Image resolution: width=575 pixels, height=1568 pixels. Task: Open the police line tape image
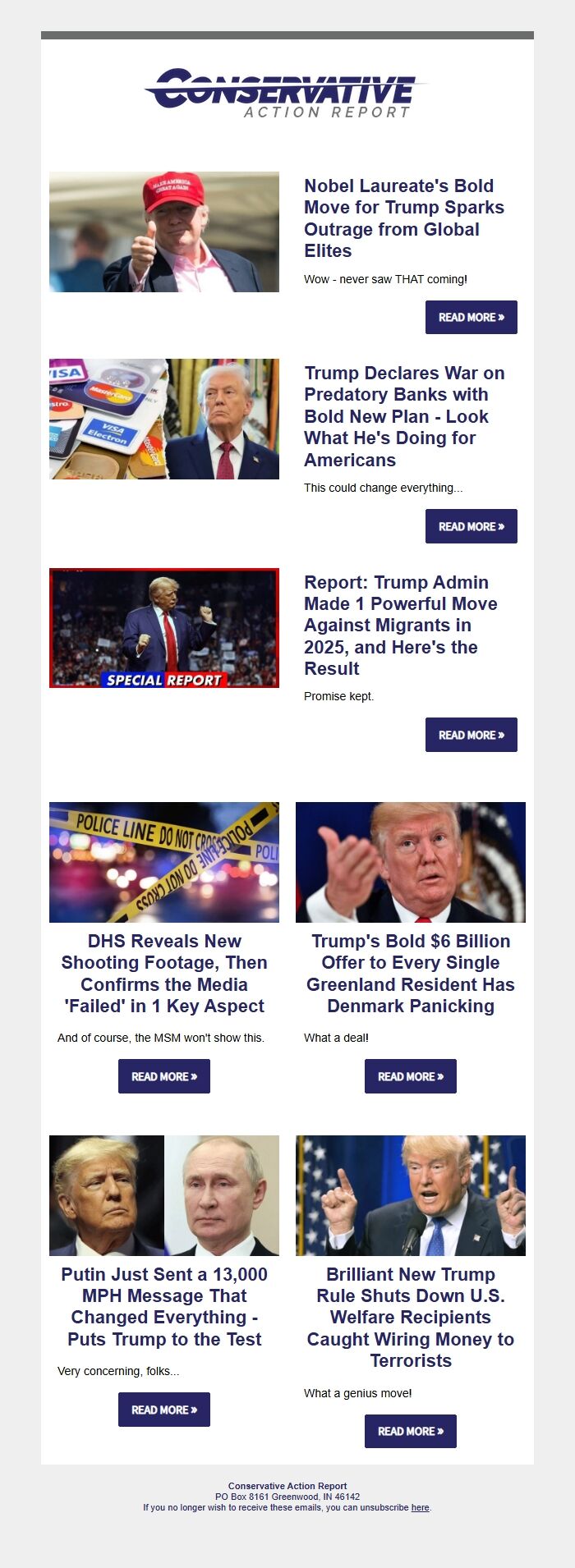164,862
